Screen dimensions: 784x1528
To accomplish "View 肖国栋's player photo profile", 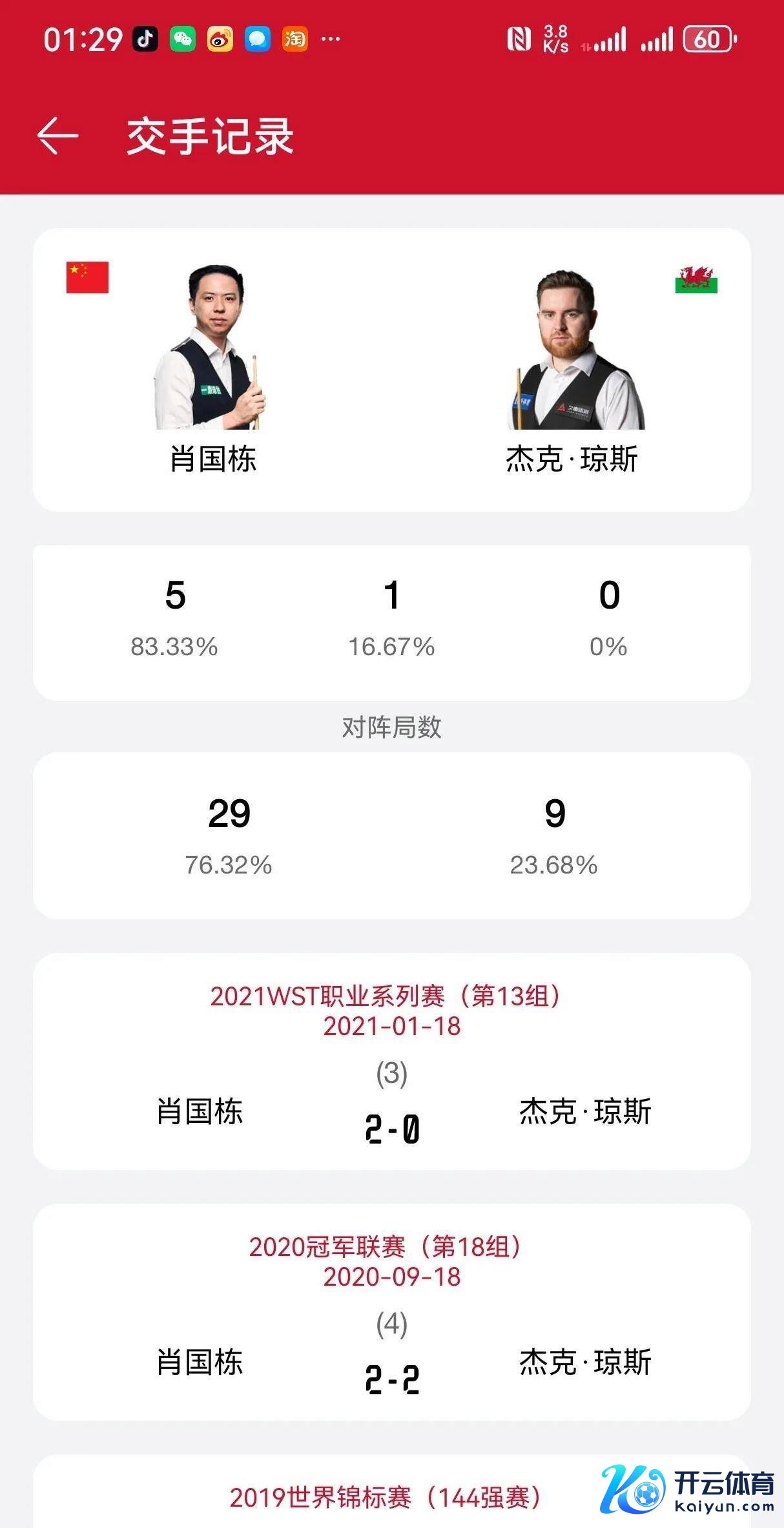I will (211, 348).
